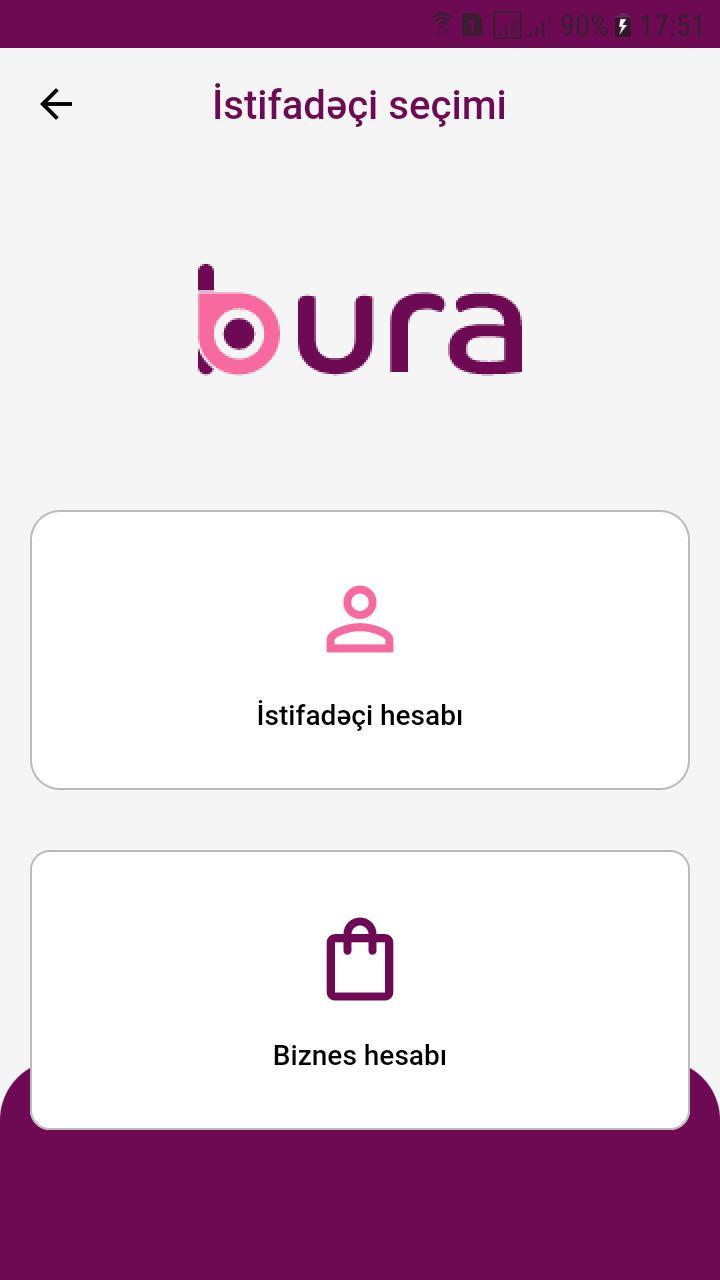Select the Biznes hesabı card
Screen dimensions: 720x1280
(x=360, y=990)
